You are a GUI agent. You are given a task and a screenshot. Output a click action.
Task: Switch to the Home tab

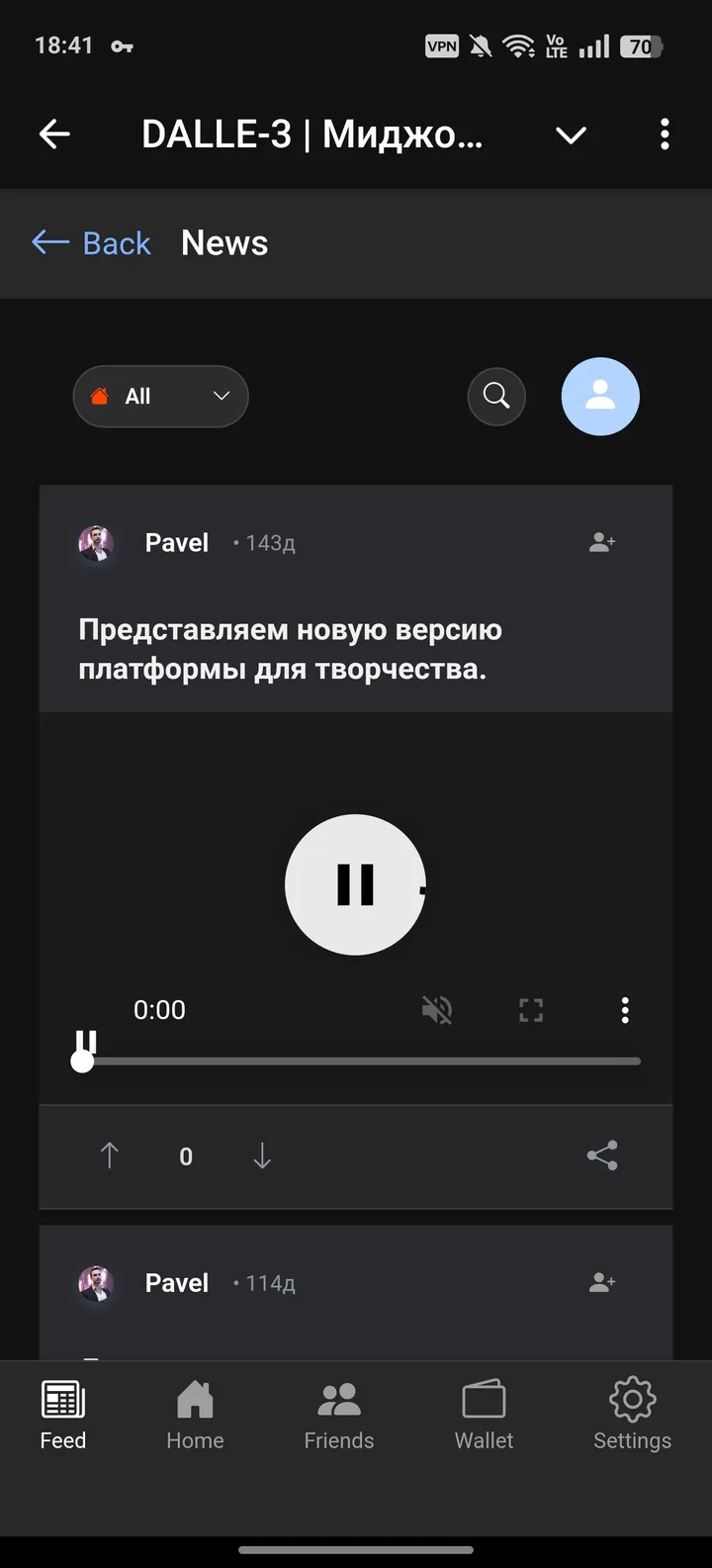point(195,1415)
